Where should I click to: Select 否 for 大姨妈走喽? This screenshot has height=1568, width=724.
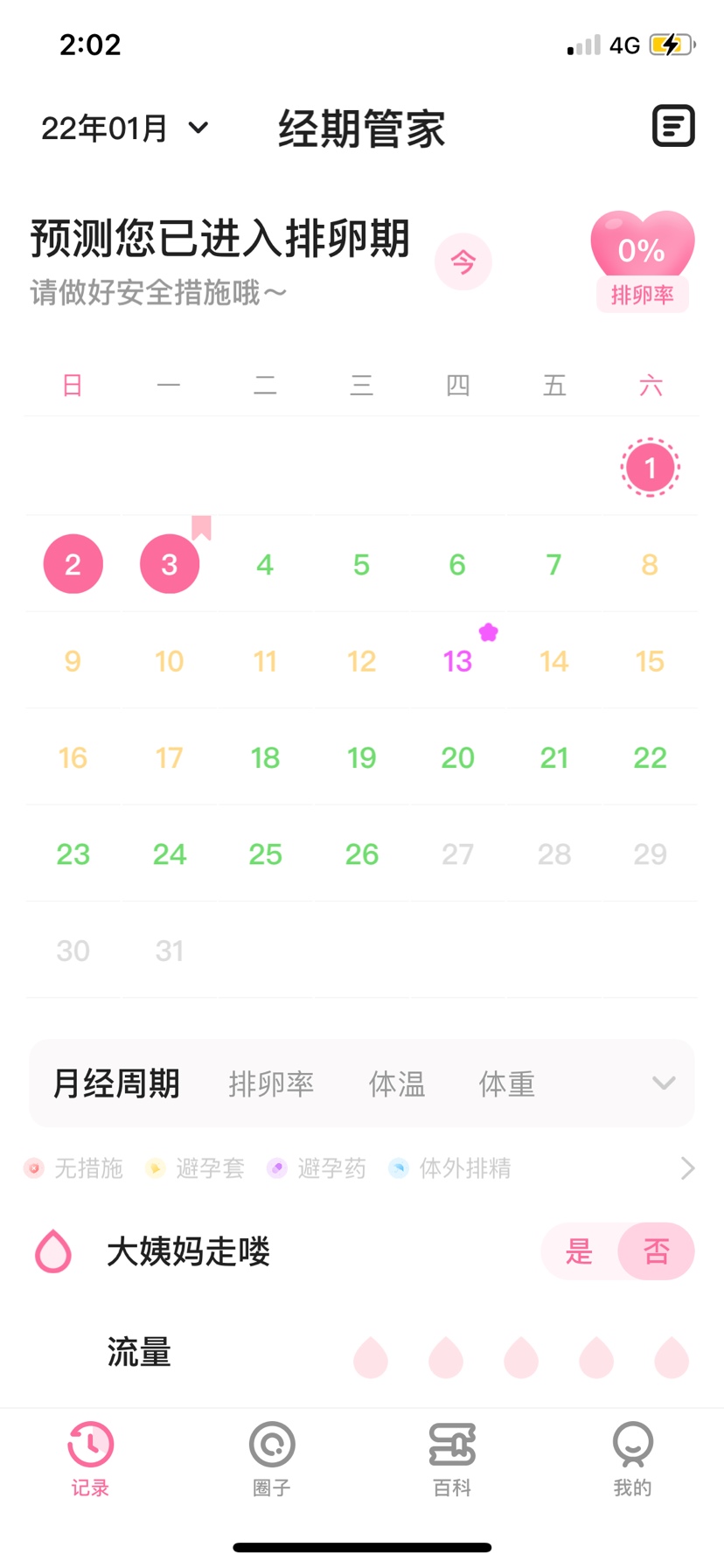[x=656, y=1251]
